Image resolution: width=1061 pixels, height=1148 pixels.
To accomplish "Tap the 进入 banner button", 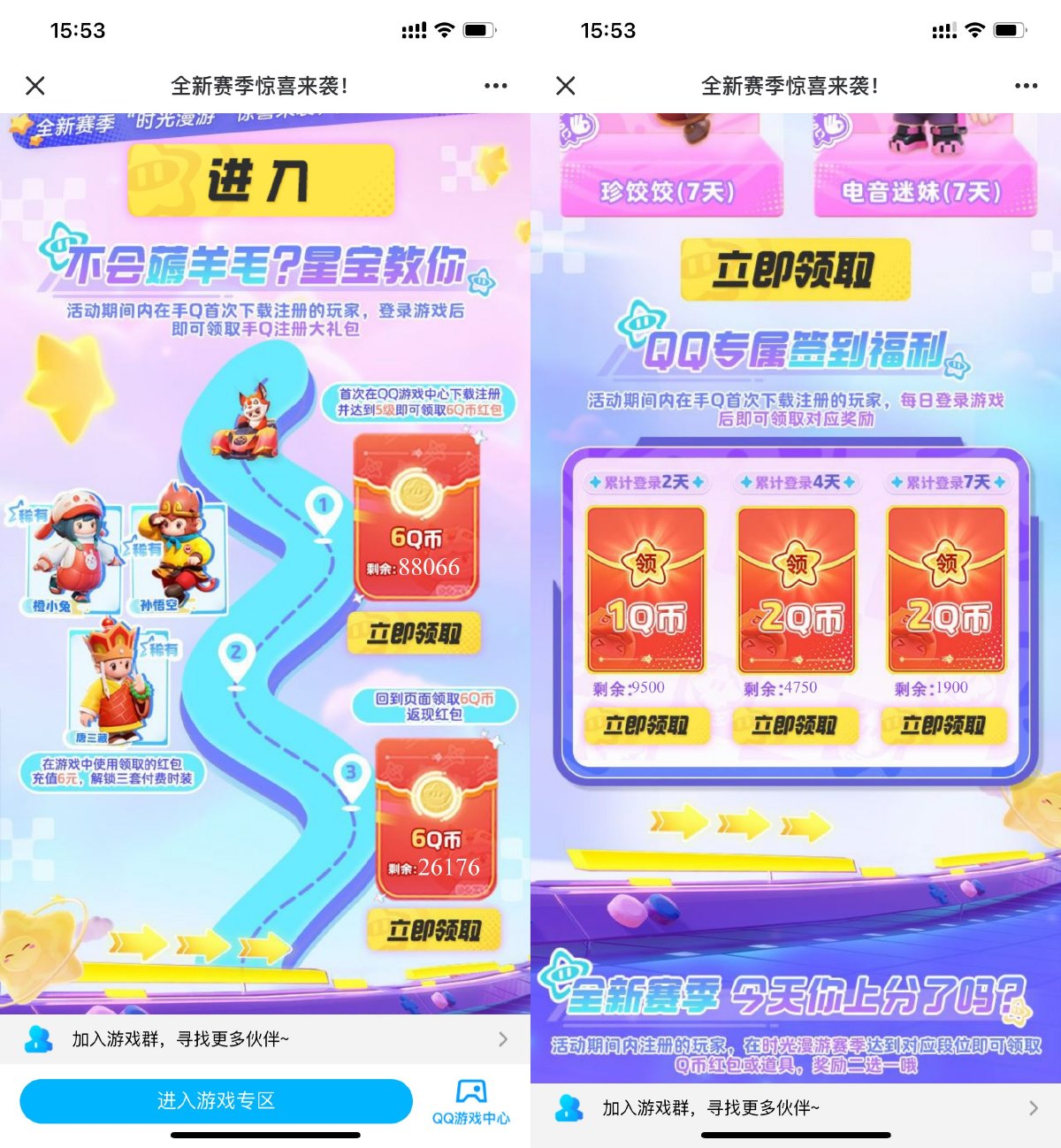I will click(x=261, y=179).
